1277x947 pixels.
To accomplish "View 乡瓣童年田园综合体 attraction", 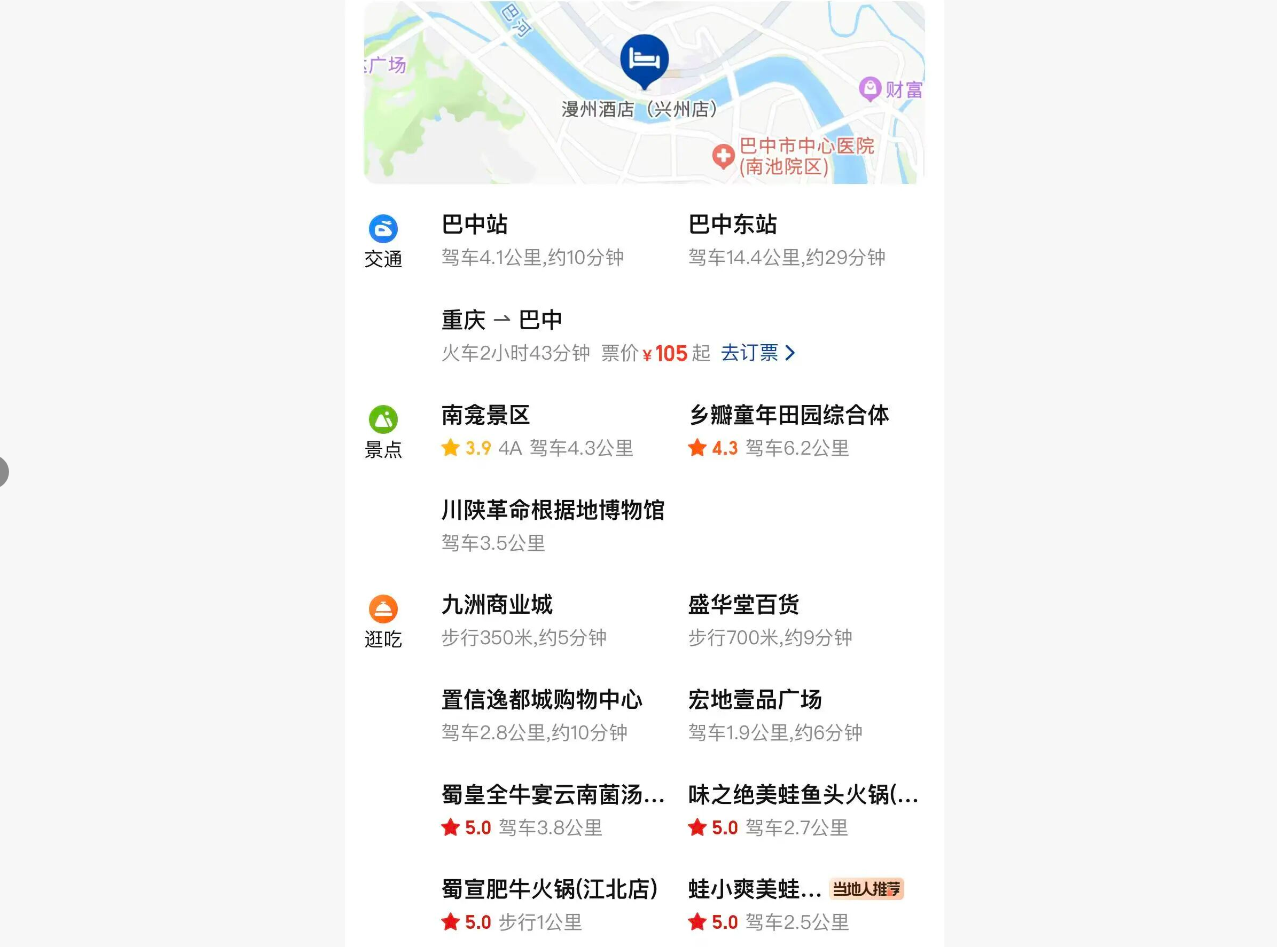I will [x=788, y=416].
